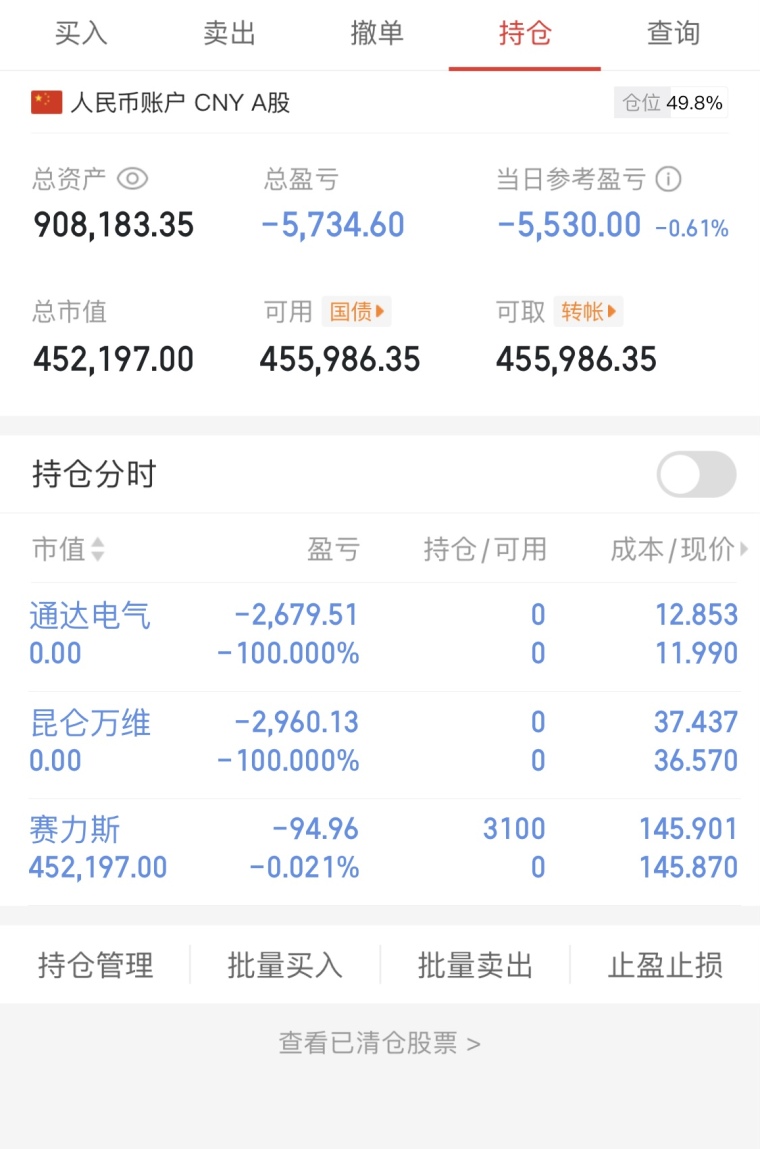Tap the 转帐 button
Image resolution: width=760 pixels, height=1149 pixels.
click(x=590, y=312)
